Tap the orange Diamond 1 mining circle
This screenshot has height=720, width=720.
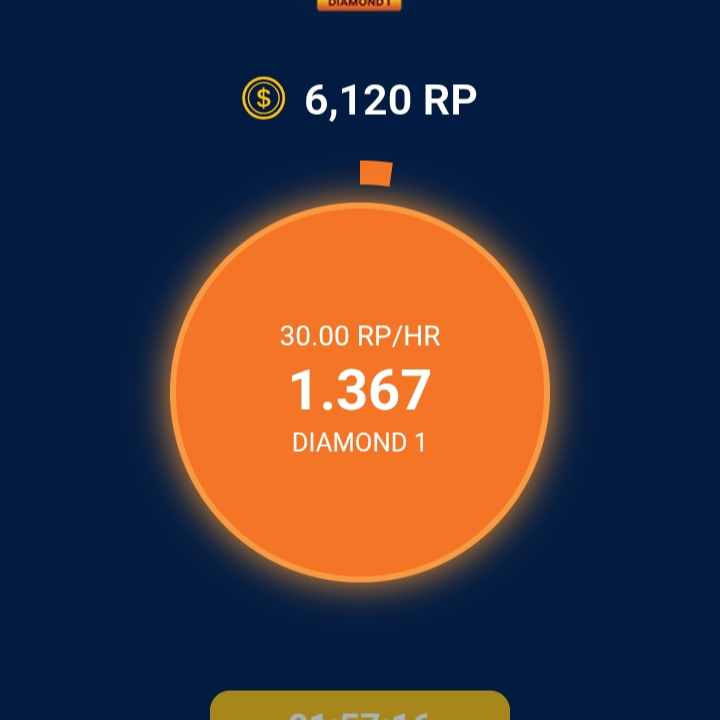tap(360, 392)
